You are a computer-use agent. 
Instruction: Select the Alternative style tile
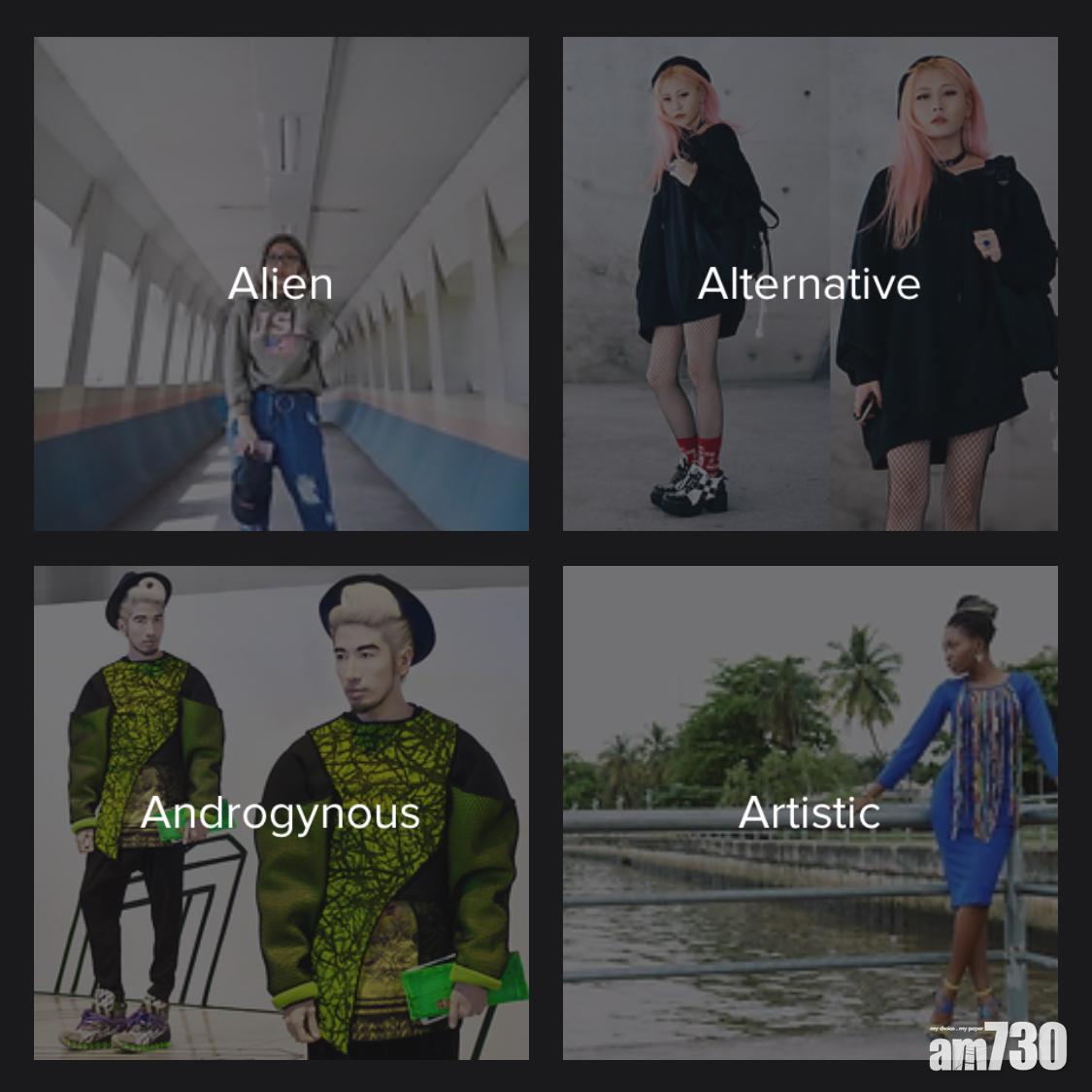pyautogui.click(x=810, y=283)
